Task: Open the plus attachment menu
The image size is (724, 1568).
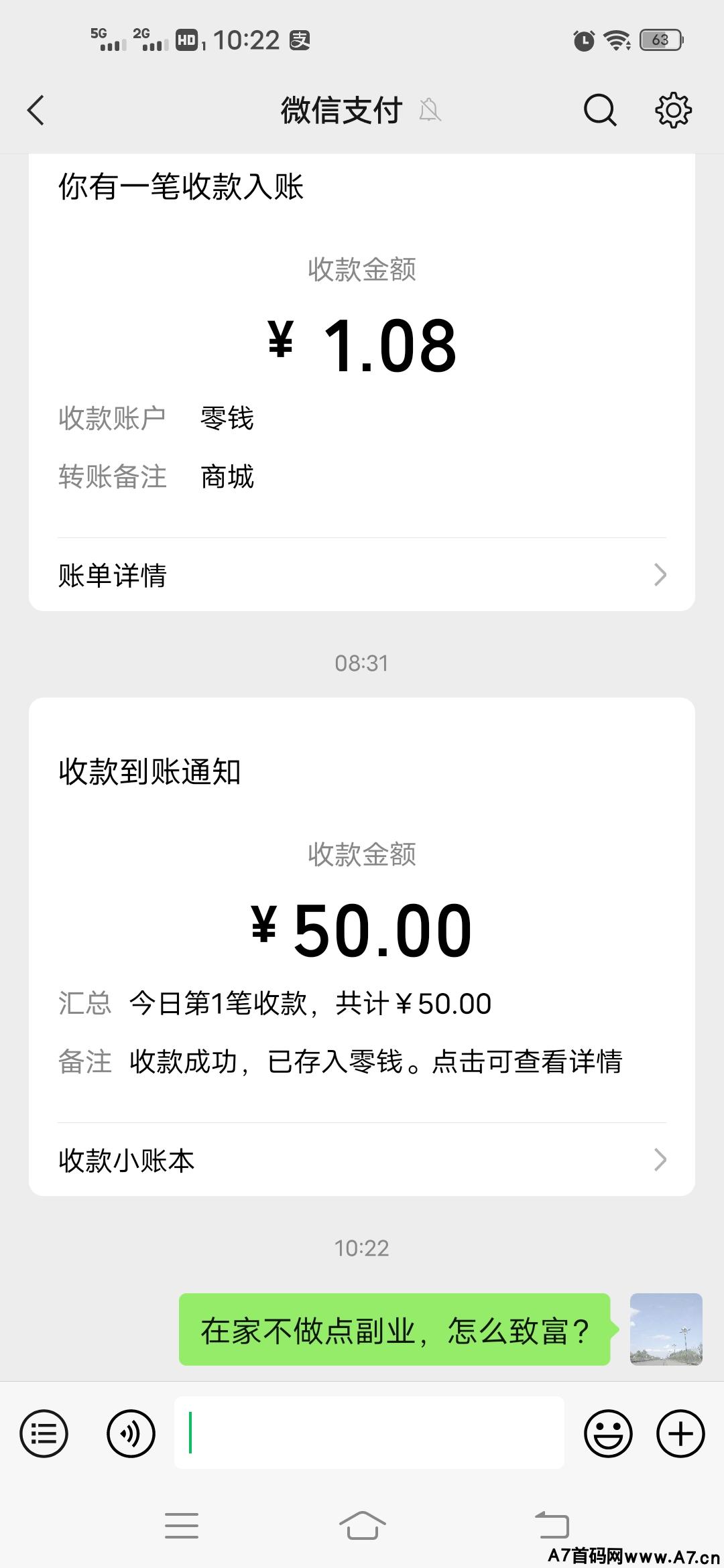Action: (680, 1434)
